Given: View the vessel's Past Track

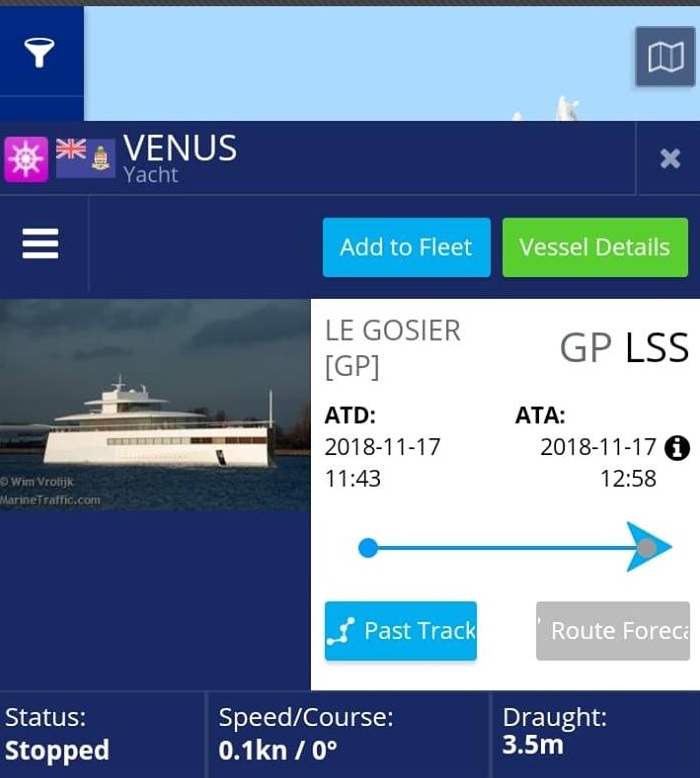Looking at the screenshot, I should [x=401, y=630].
